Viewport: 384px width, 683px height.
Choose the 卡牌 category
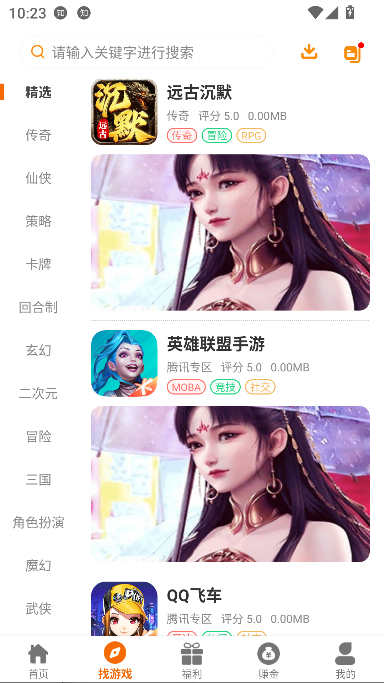(38, 264)
